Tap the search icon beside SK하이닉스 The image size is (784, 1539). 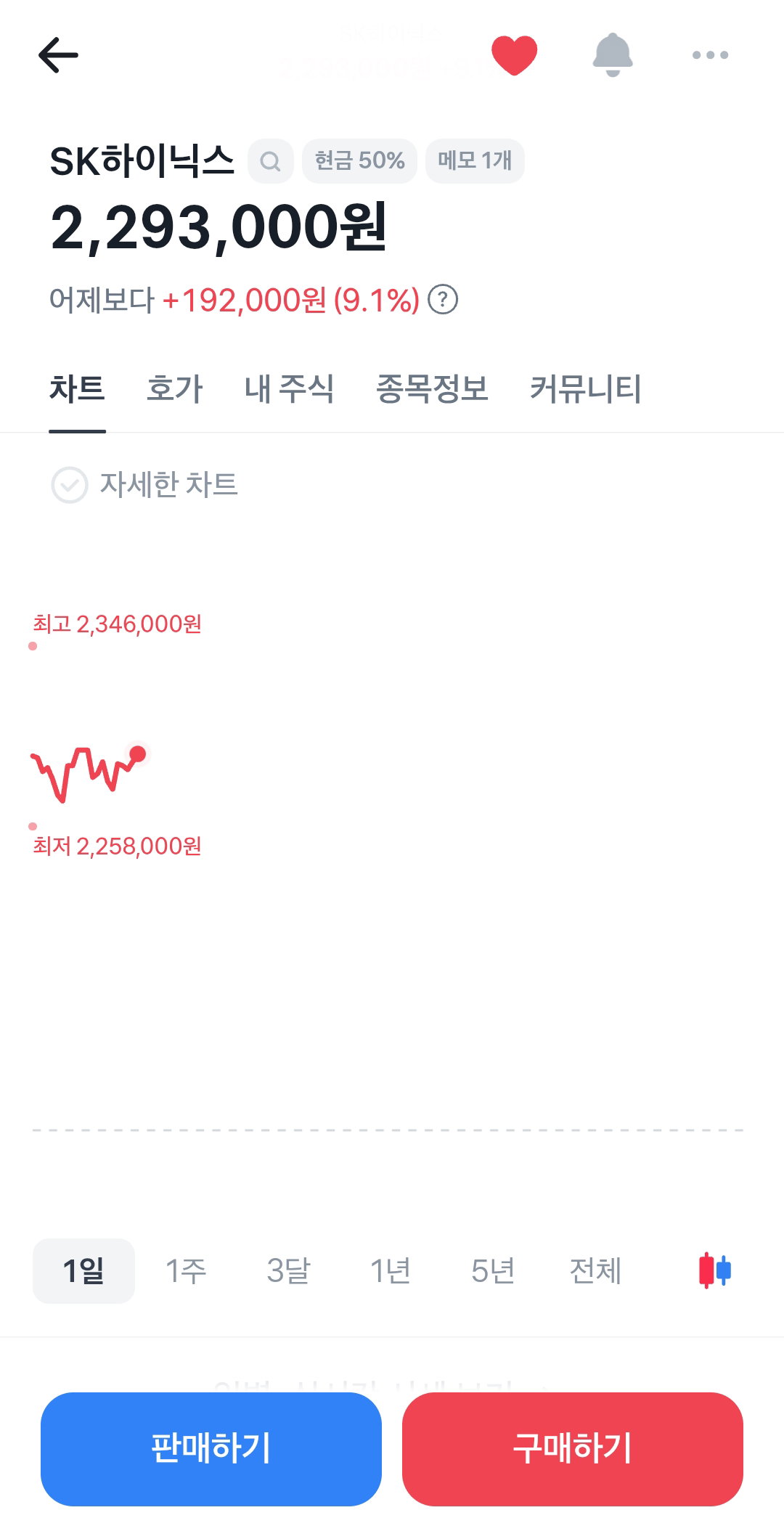coord(270,161)
